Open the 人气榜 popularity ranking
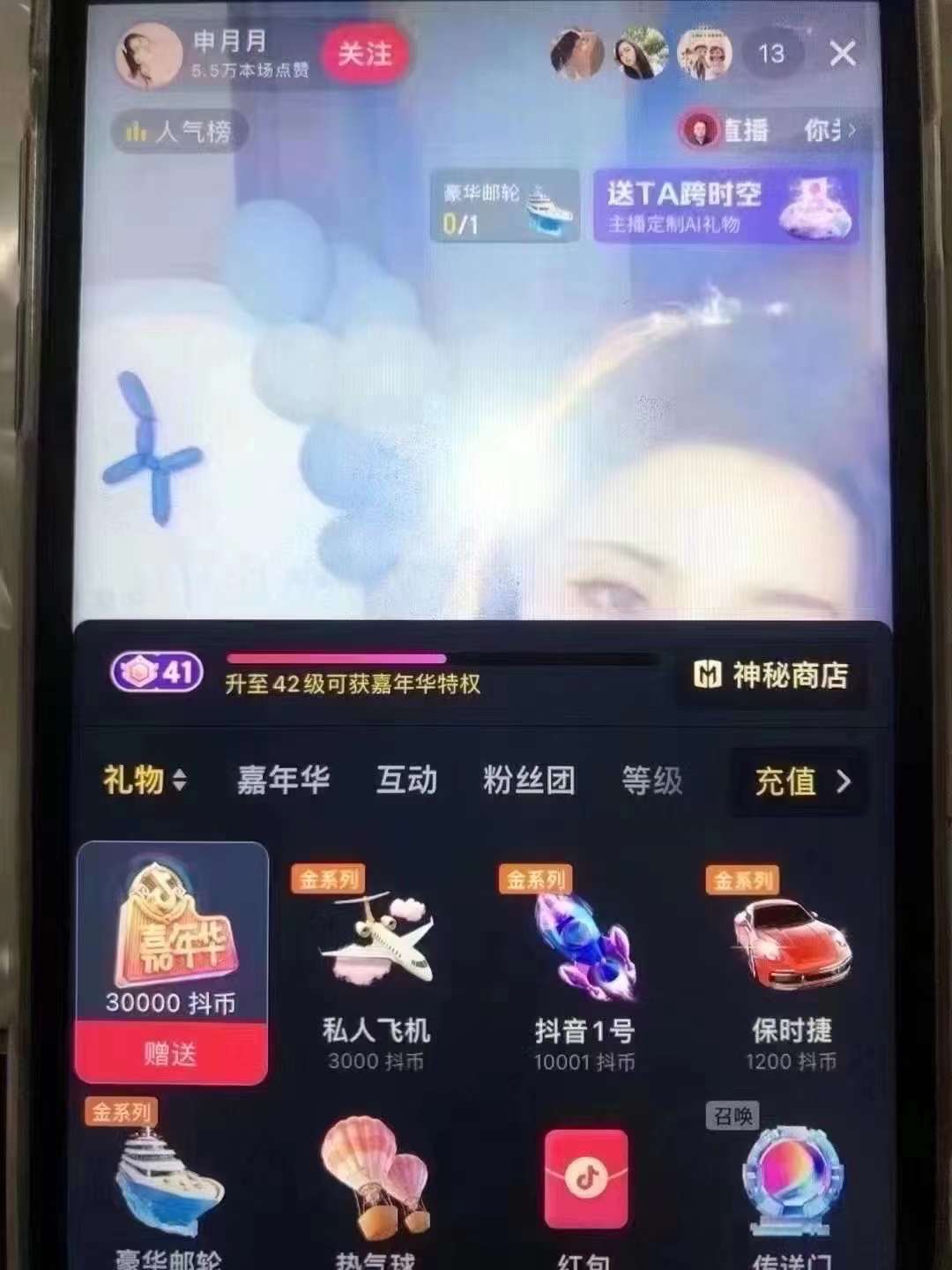Image resolution: width=952 pixels, height=1270 pixels. click(x=180, y=132)
